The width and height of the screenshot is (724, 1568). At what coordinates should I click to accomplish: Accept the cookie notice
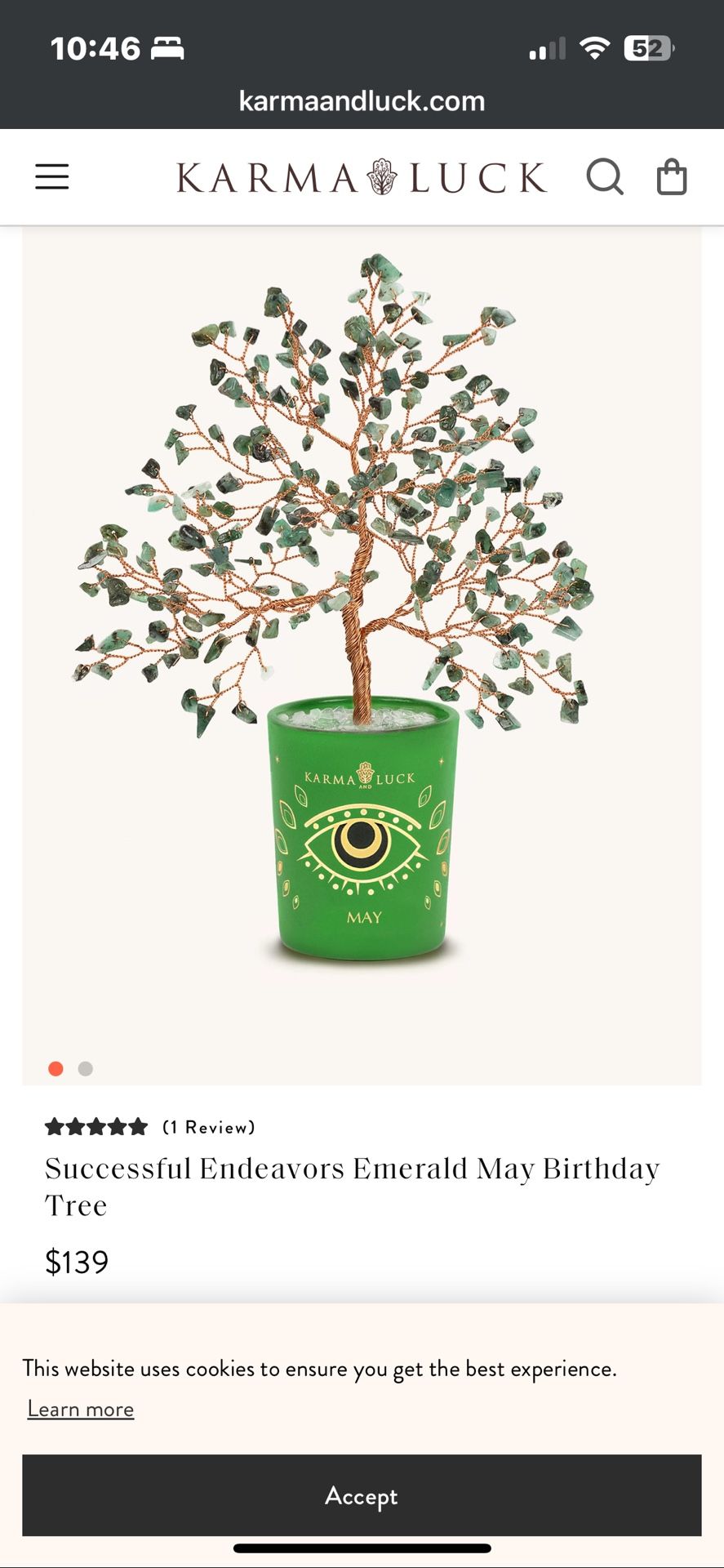(362, 1495)
